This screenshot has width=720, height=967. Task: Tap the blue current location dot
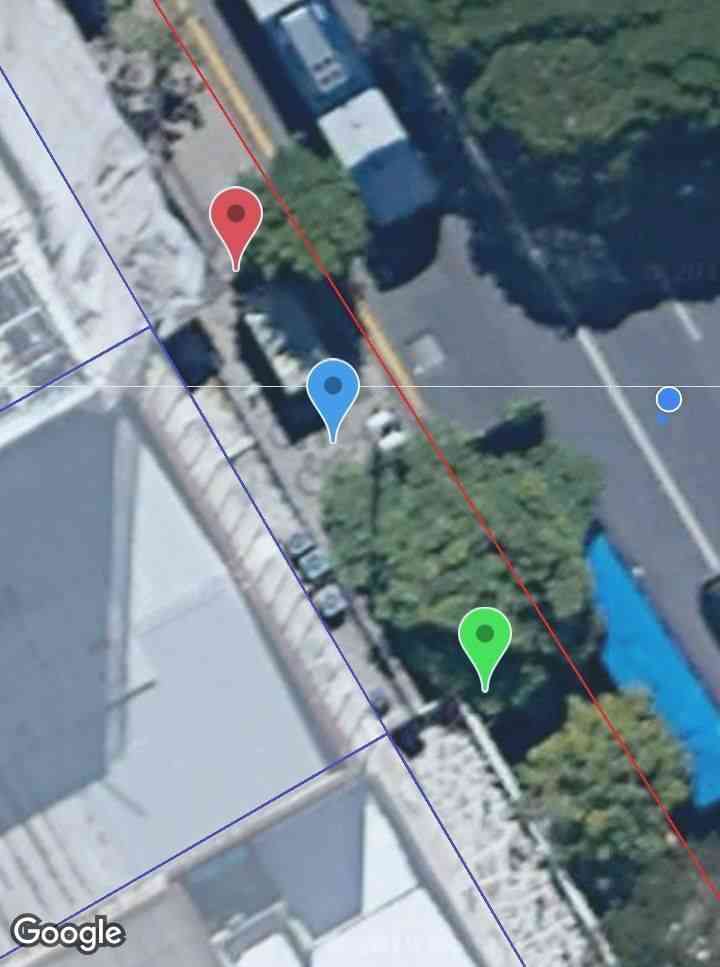click(669, 400)
